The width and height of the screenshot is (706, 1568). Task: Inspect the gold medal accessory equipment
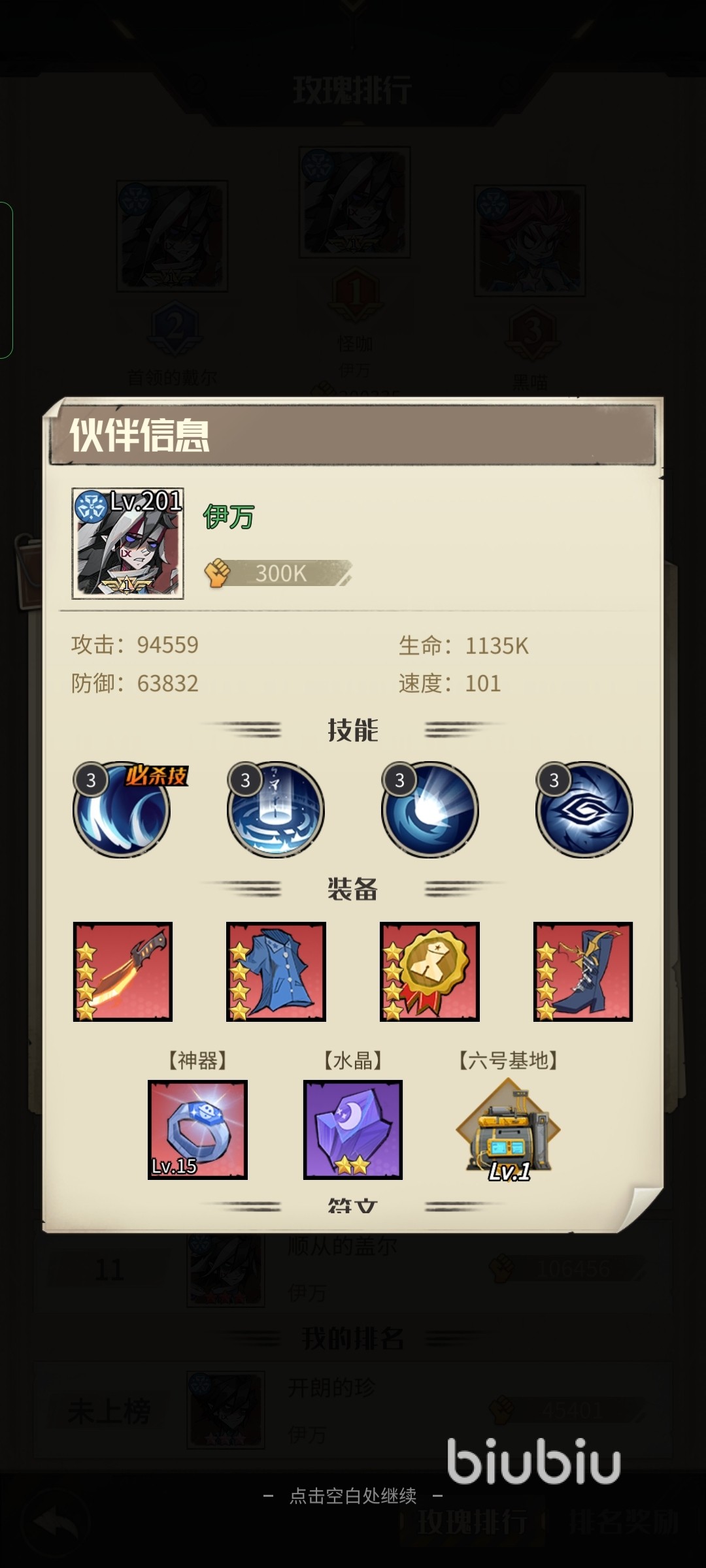point(429,972)
